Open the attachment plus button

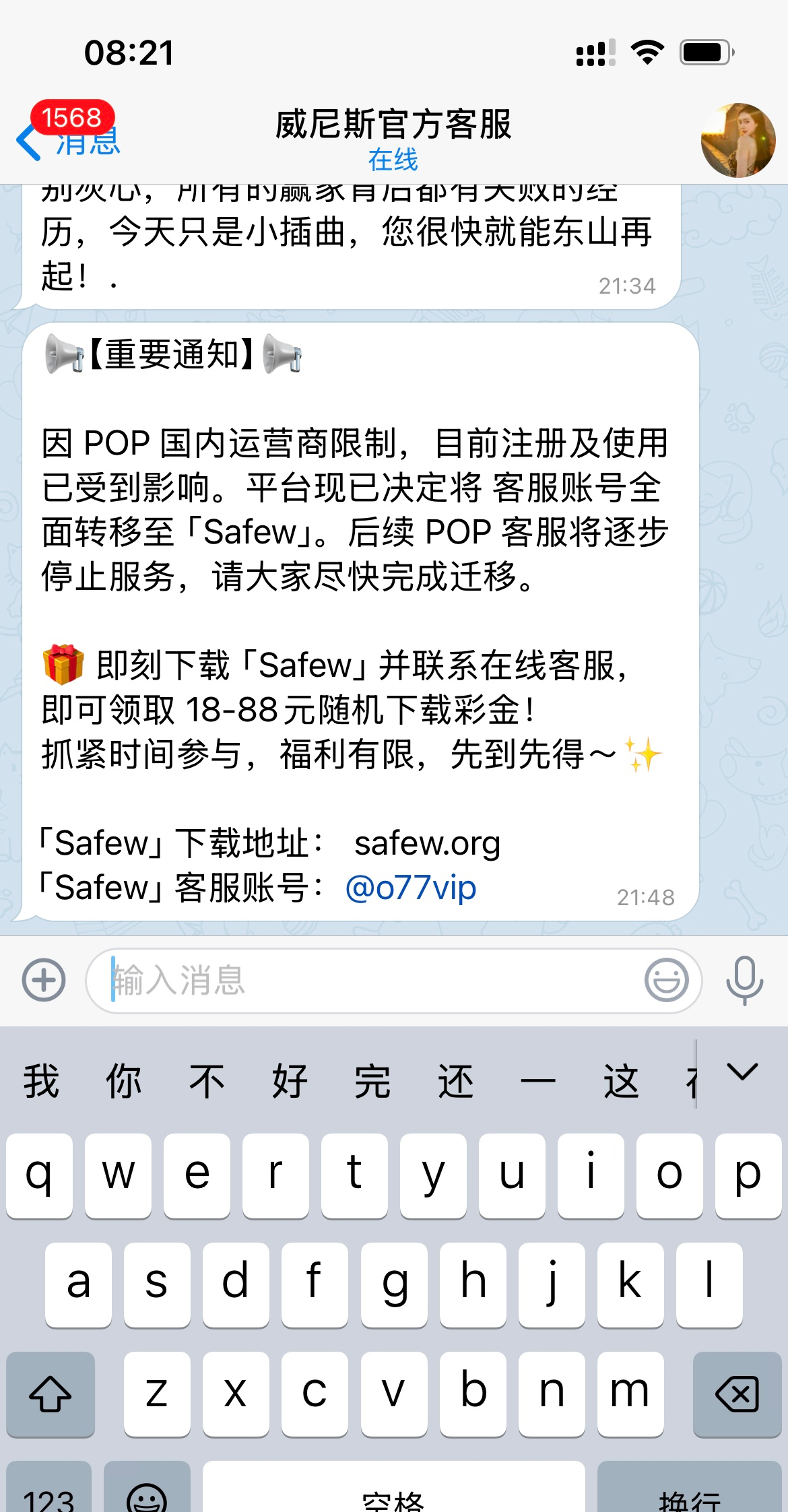pyautogui.click(x=44, y=980)
